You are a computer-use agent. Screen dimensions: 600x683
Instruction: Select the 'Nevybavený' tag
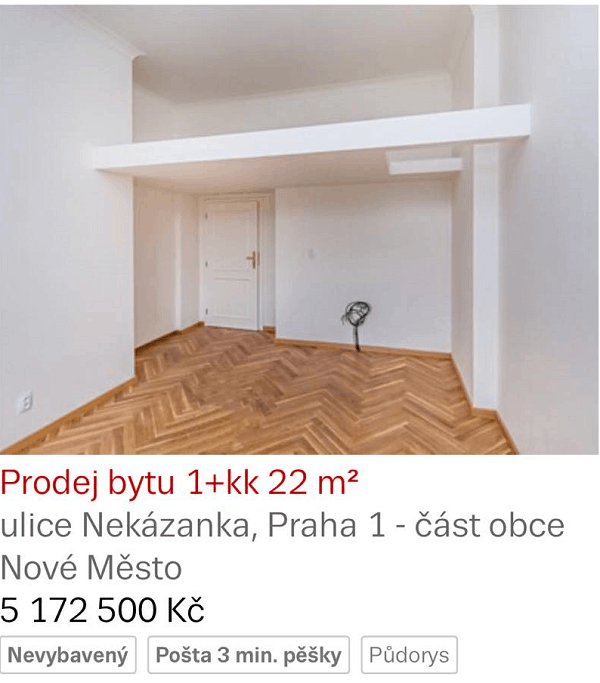(x=68, y=656)
